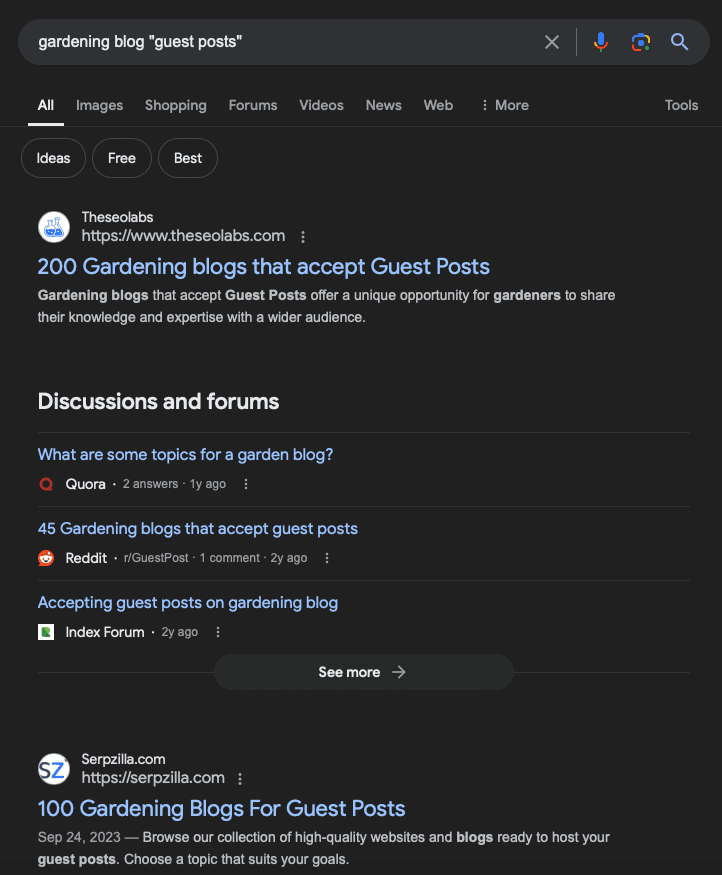Select the Free chip
The width and height of the screenshot is (722, 875).
[122, 158]
